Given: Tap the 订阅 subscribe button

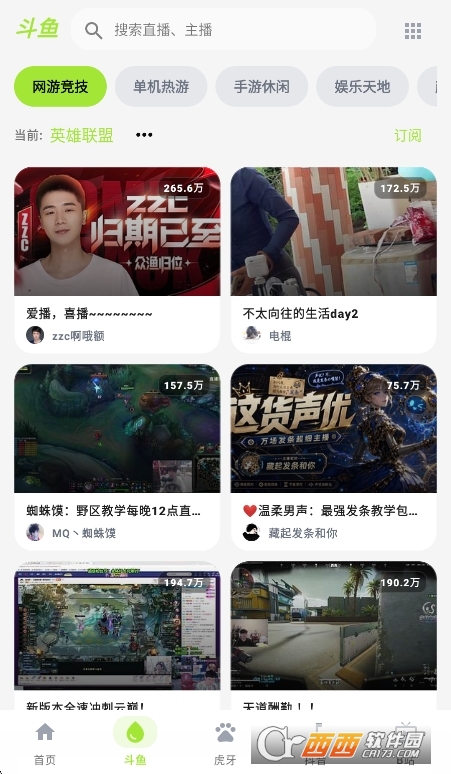Looking at the screenshot, I should [x=408, y=135].
